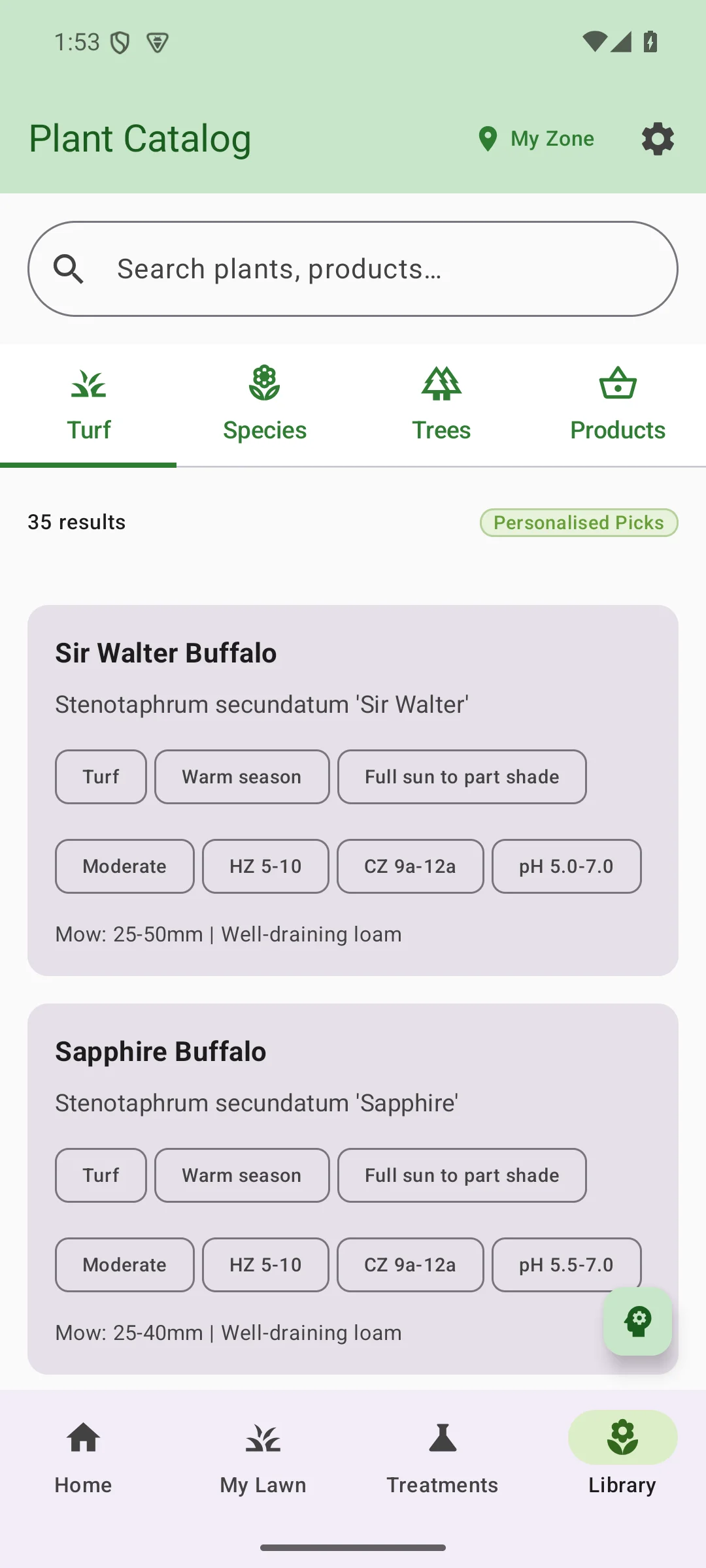Screen dimensions: 706x1568
Task: Toggle the Full sun to part shade chip
Action: pyautogui.click(x=462, y=777)
